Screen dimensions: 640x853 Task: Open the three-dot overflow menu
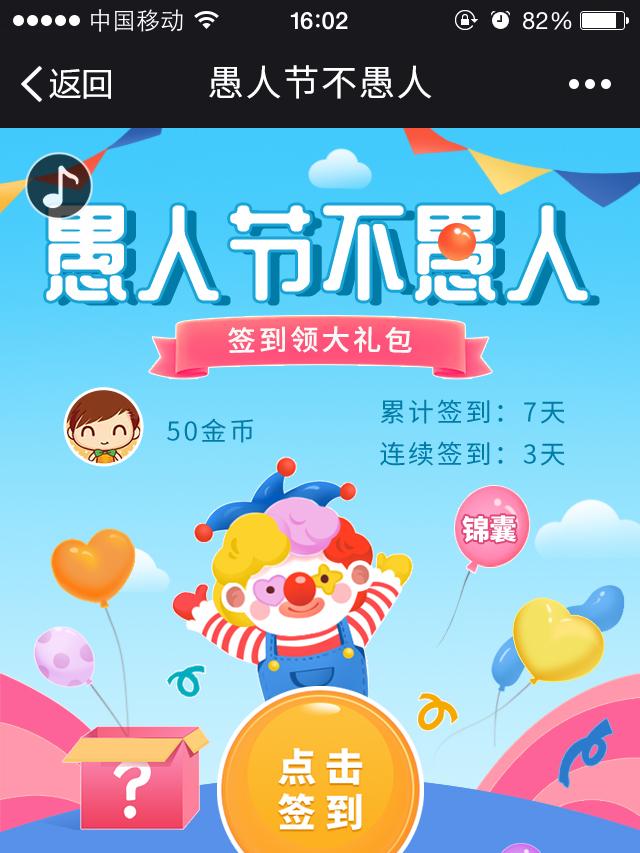point(589,84)
